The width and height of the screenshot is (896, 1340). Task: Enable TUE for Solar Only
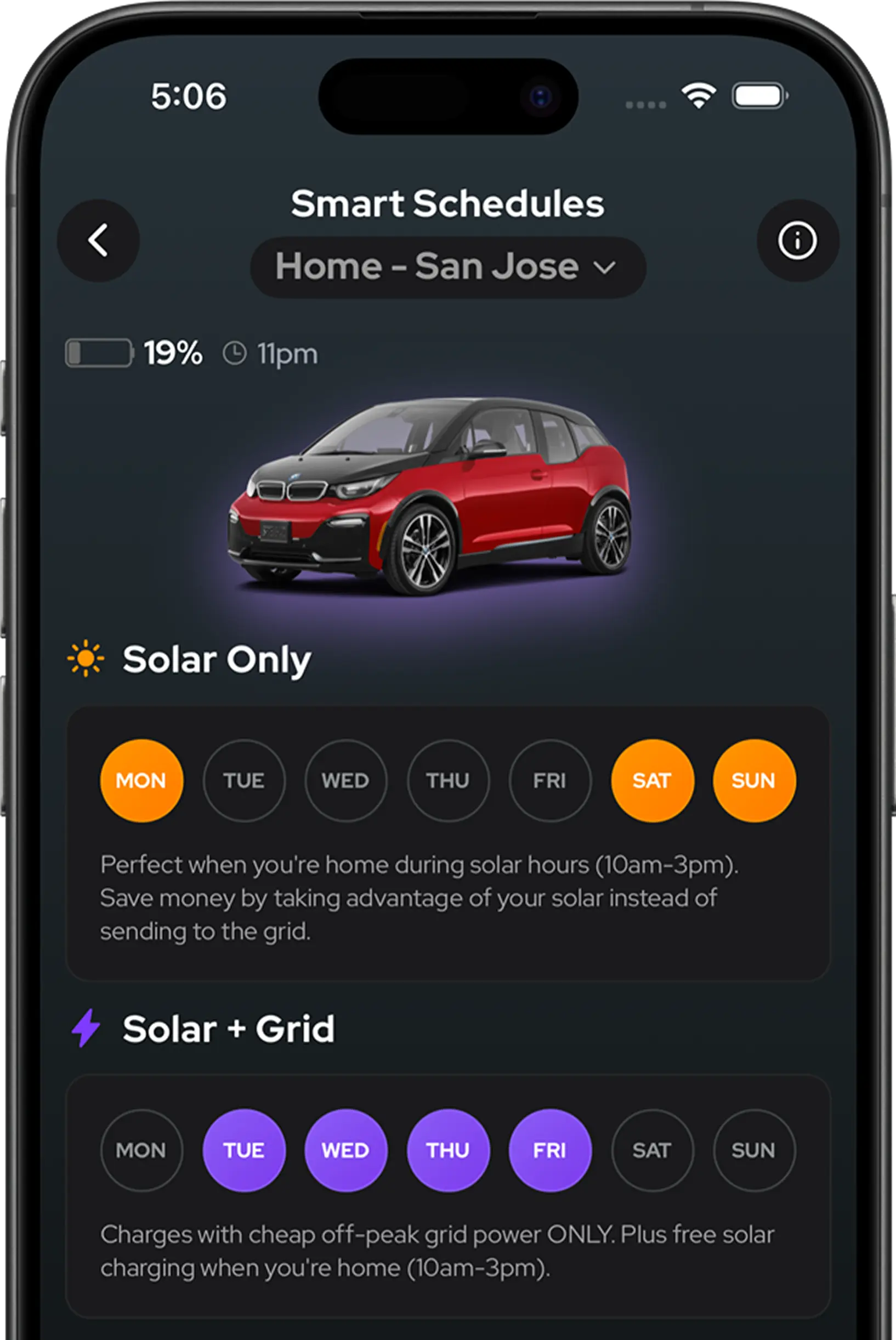point(244,780)
